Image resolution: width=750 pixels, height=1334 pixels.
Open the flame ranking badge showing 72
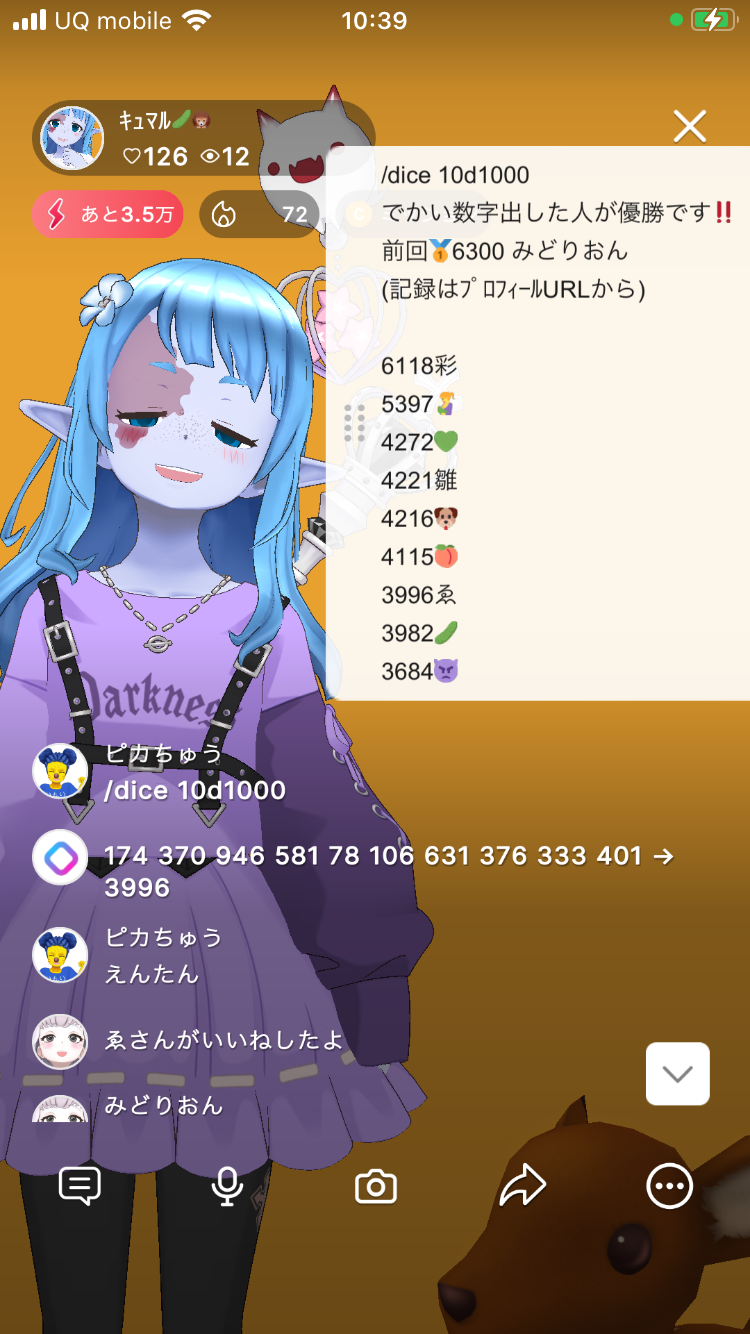(x=259, y=214)
